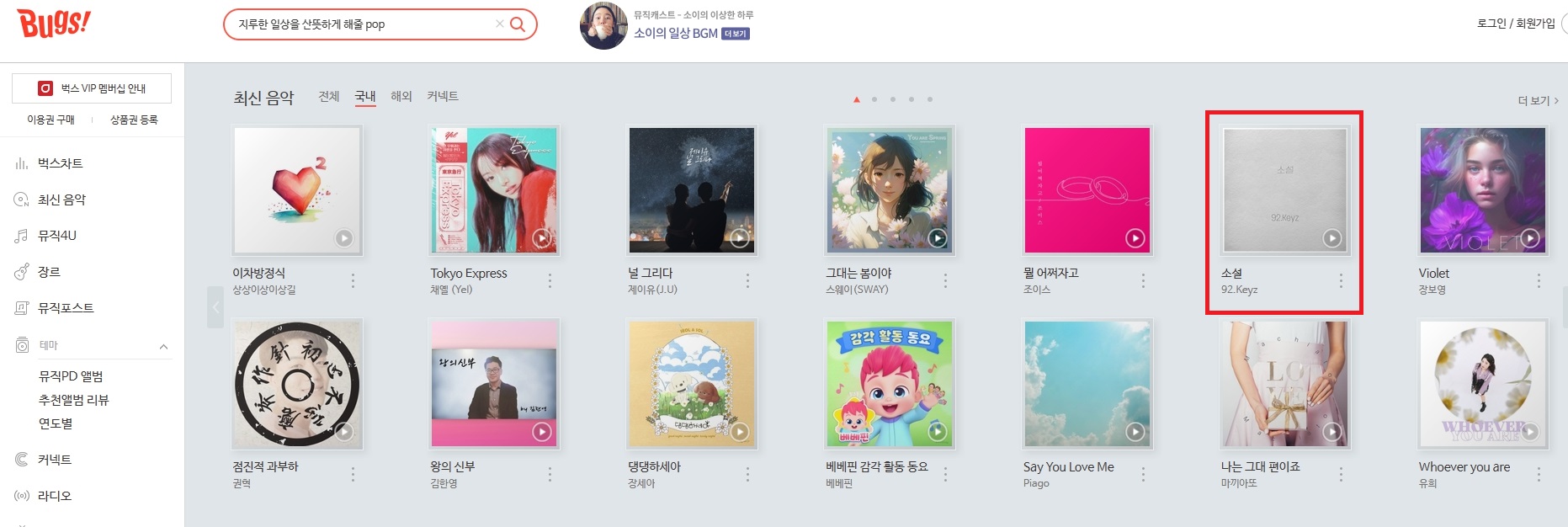Switch to the 해외 tab
Screen dimensions: 1568x527
click(x=401, y=97)
